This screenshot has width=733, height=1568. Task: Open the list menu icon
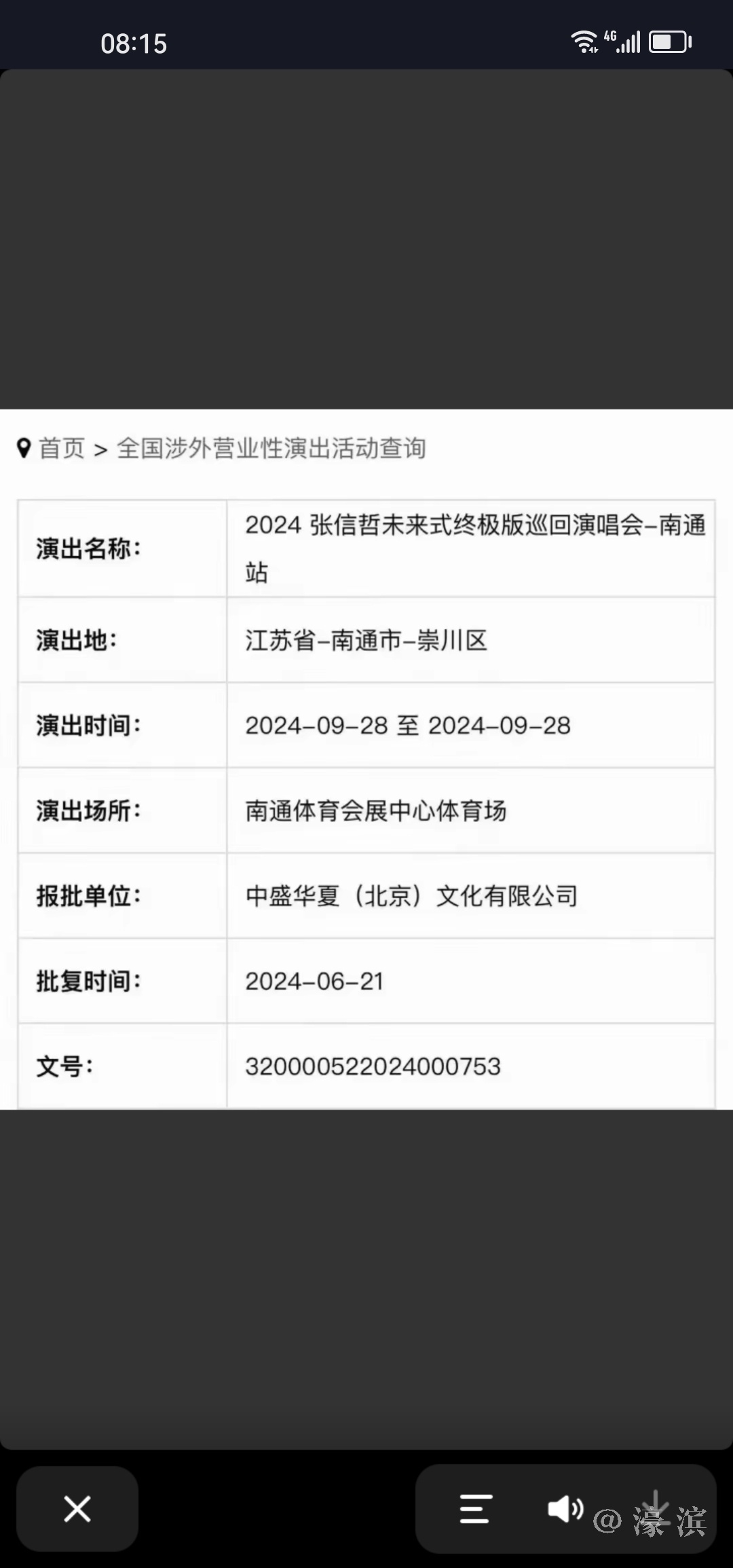point(475,1509)
